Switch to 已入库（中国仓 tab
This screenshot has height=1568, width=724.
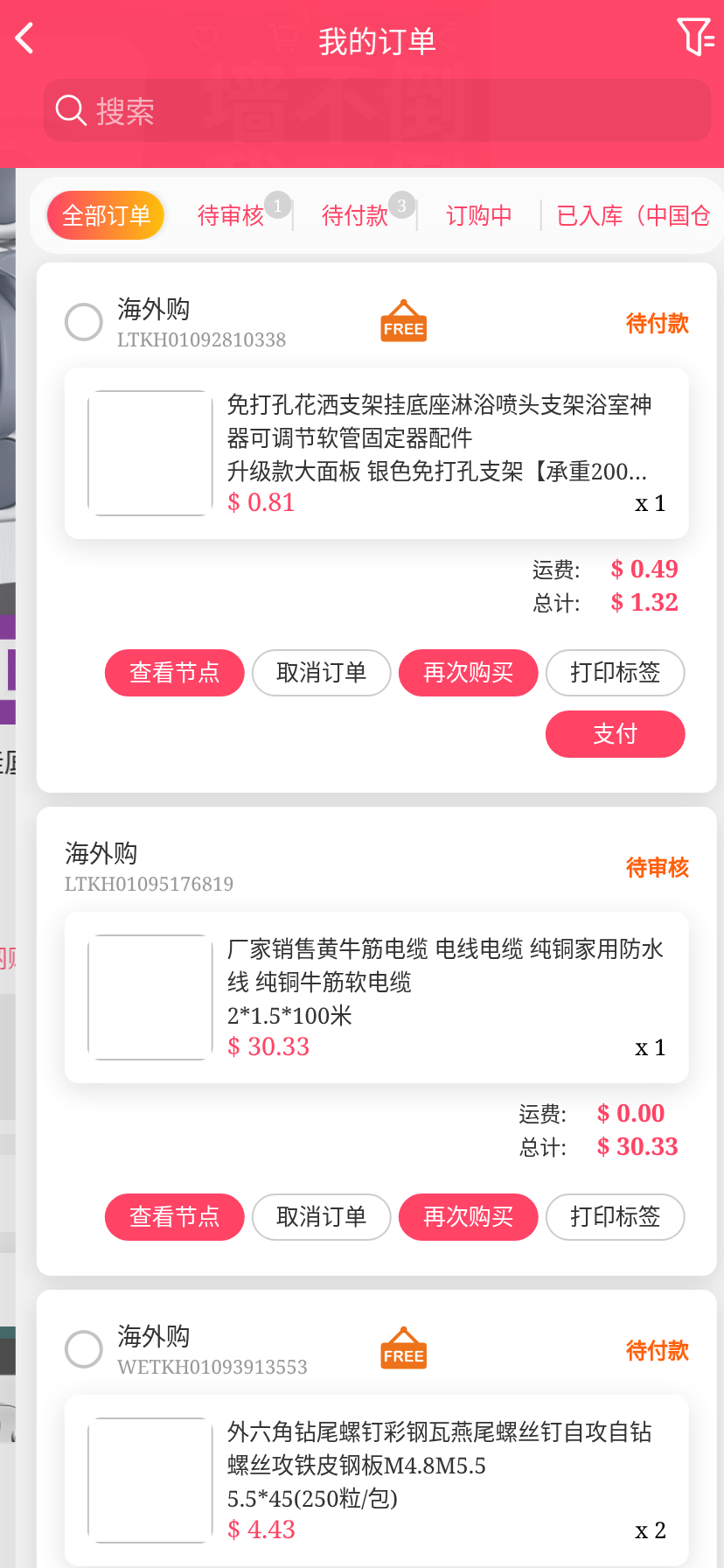click(x=633, y=215)
